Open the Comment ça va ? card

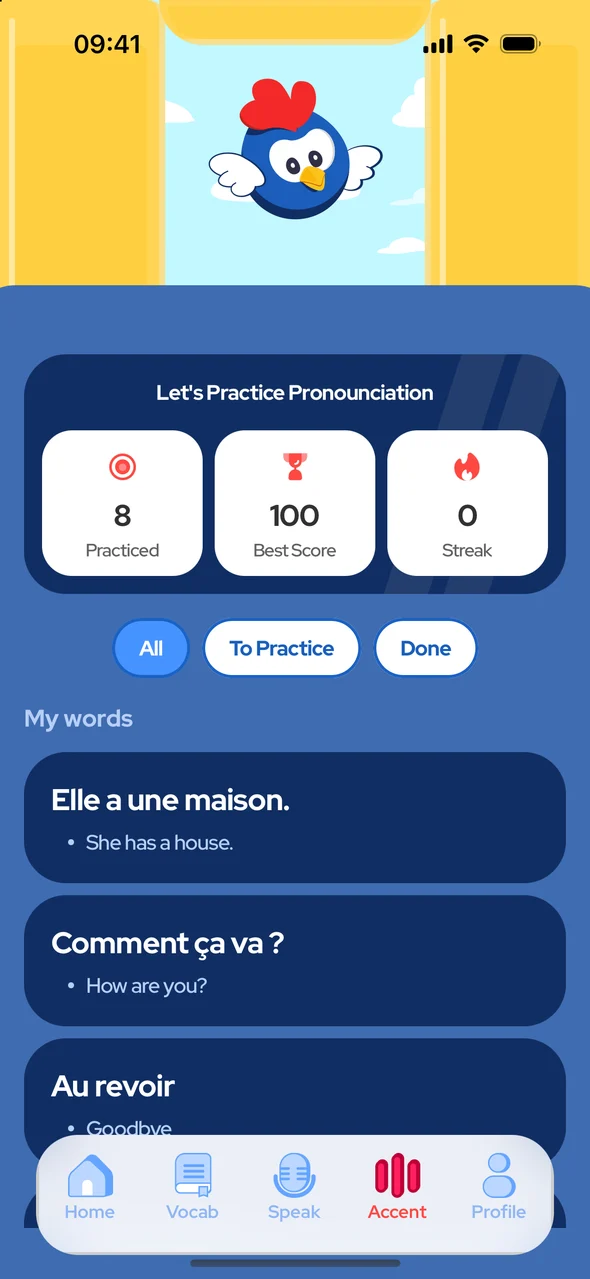[x=295, y=960]
